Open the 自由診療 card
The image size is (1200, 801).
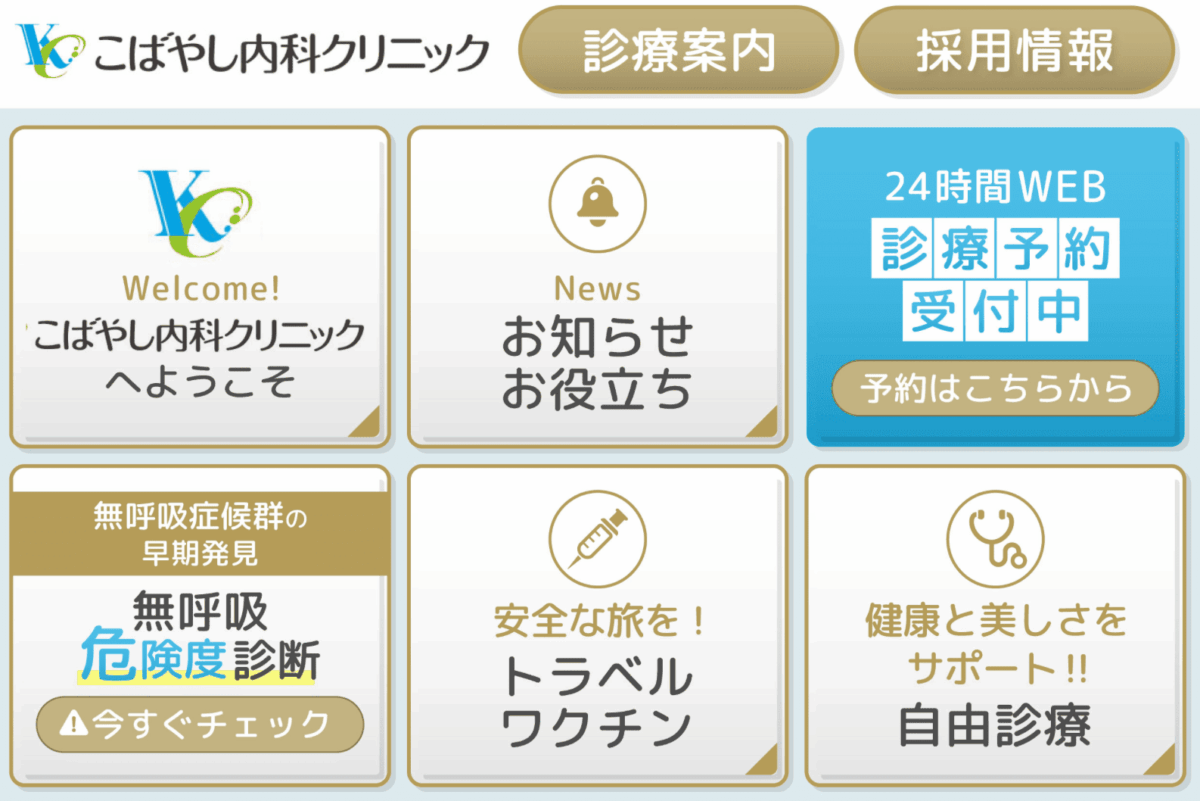point(994,625)
